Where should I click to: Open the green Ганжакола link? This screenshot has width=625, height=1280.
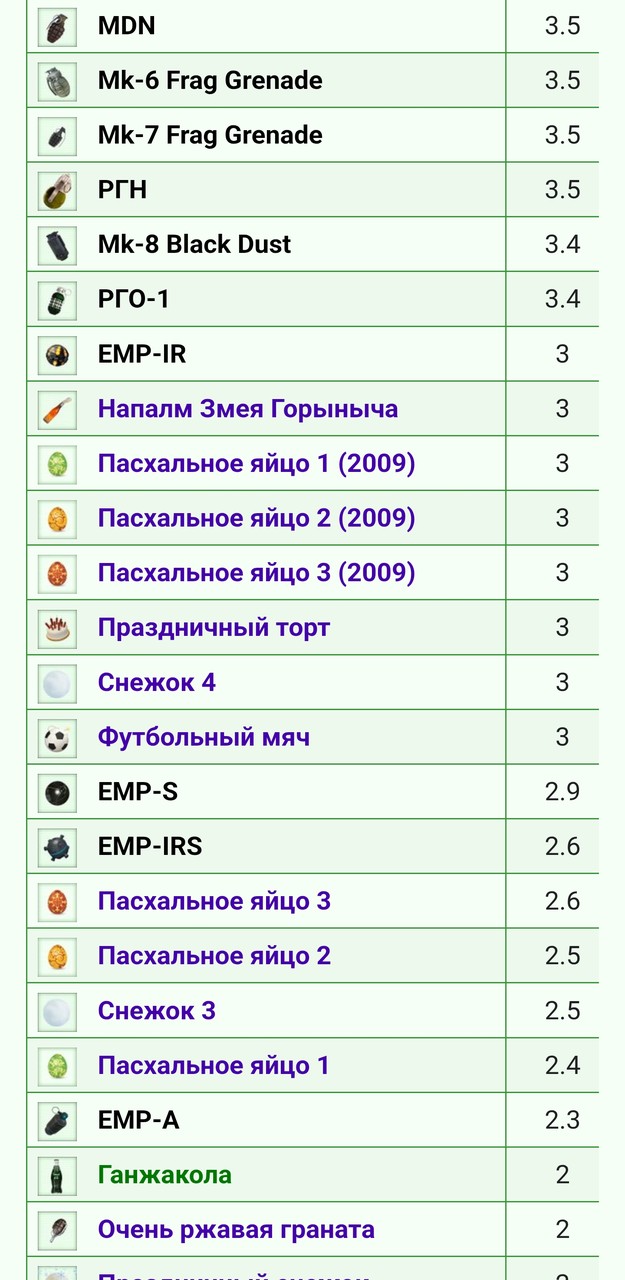[165, 1175]
